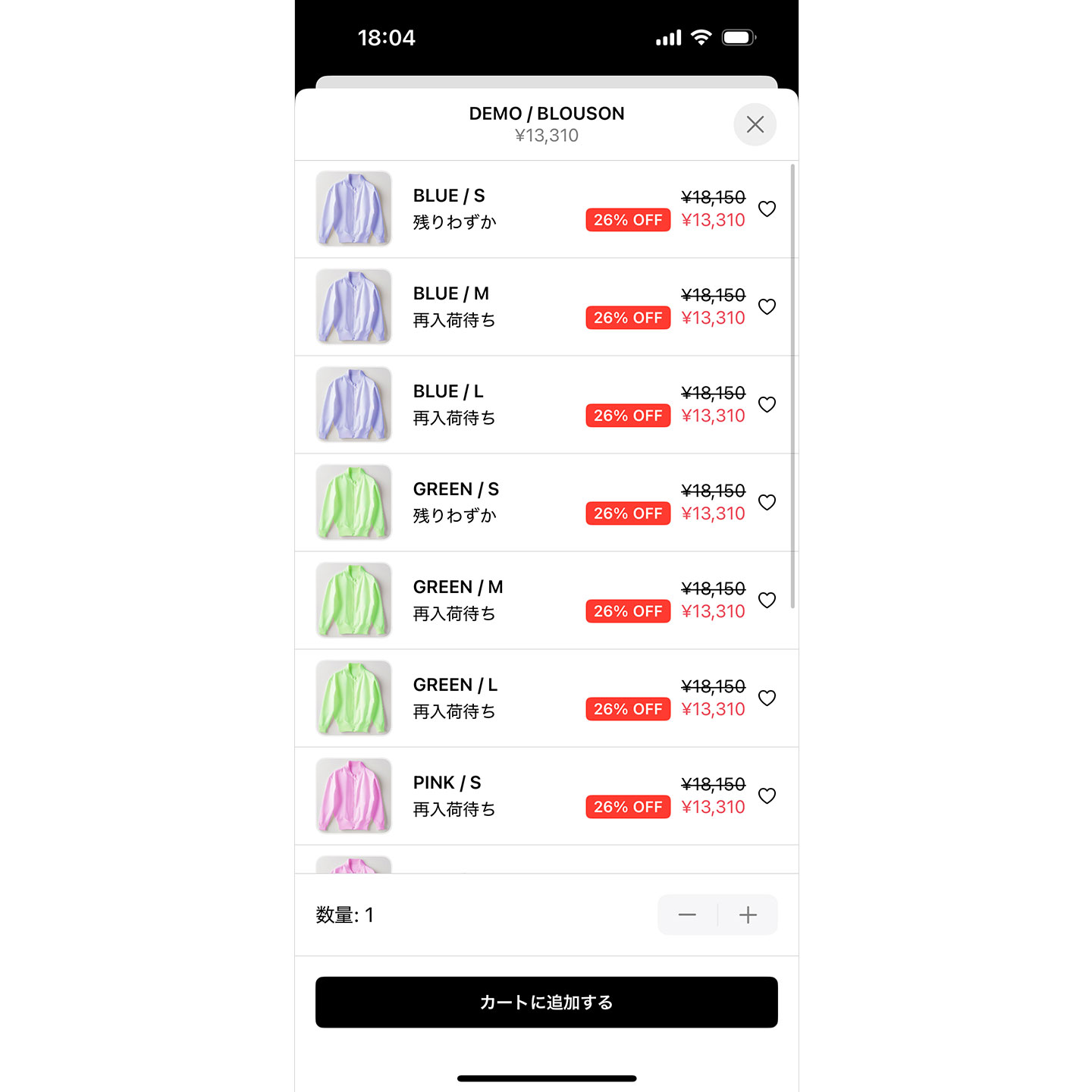Add BLUE / M to favorites
Screen dimensions: 1092x1092
pos(767,306)
